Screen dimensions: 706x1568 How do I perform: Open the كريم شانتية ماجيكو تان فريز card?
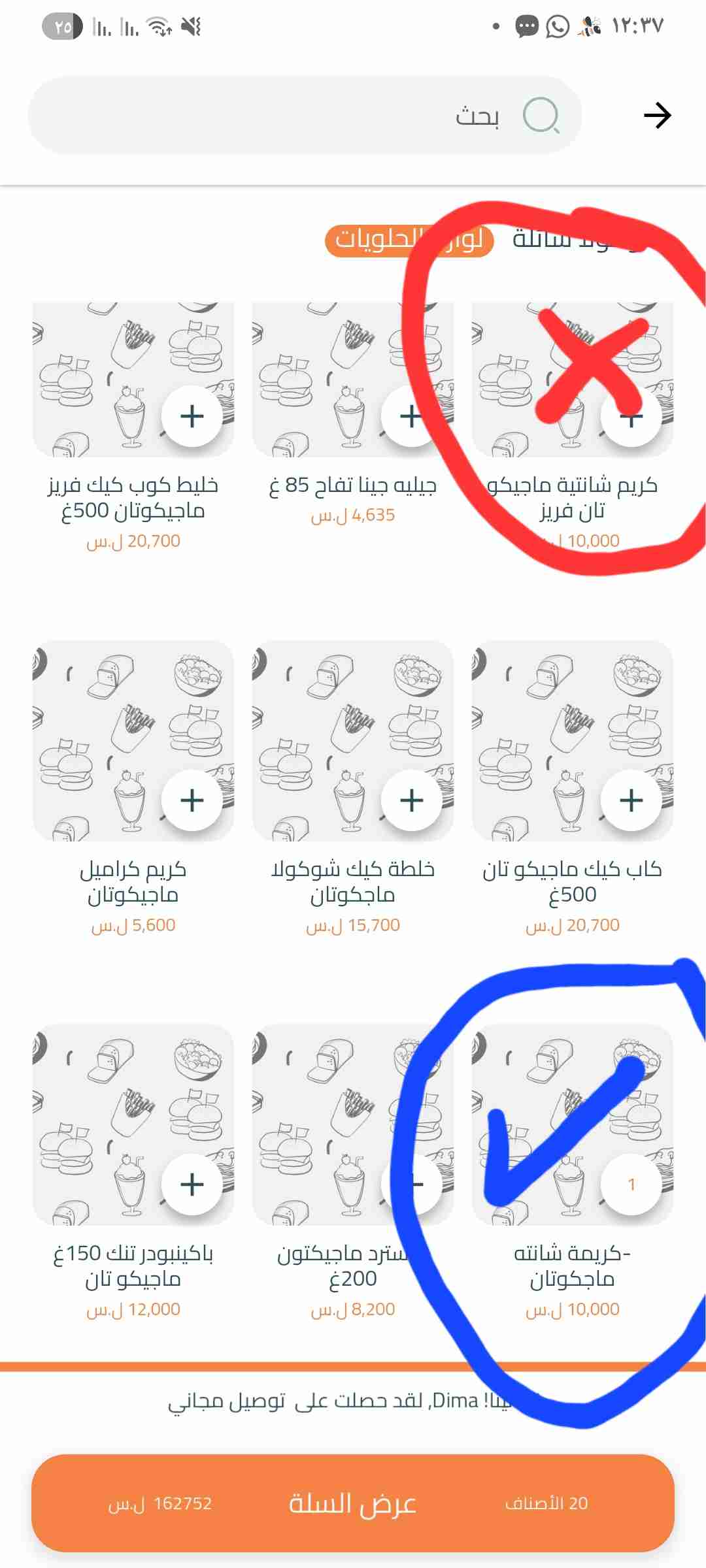[572, 379]
